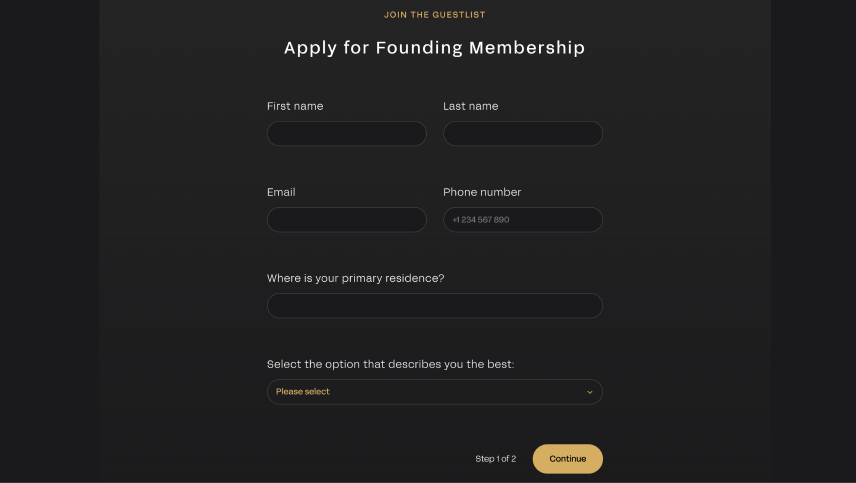Tap the primary residence field
The height and width of the screenshot is (483, 856).
pos(434,306)
